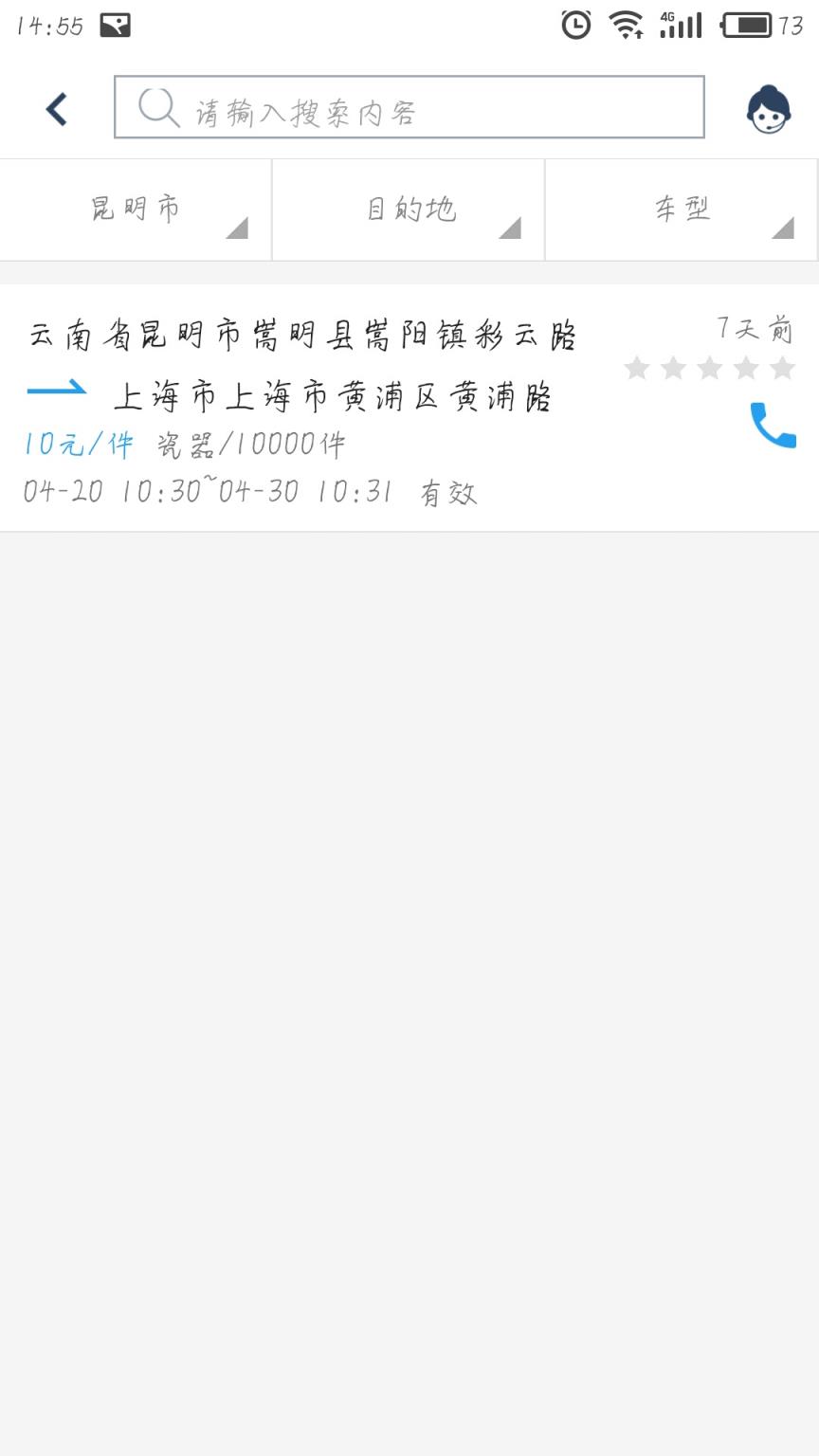Viewport: 819px width, 1456px height.
Task: Tap the search input field
Action: click(408, 107)
